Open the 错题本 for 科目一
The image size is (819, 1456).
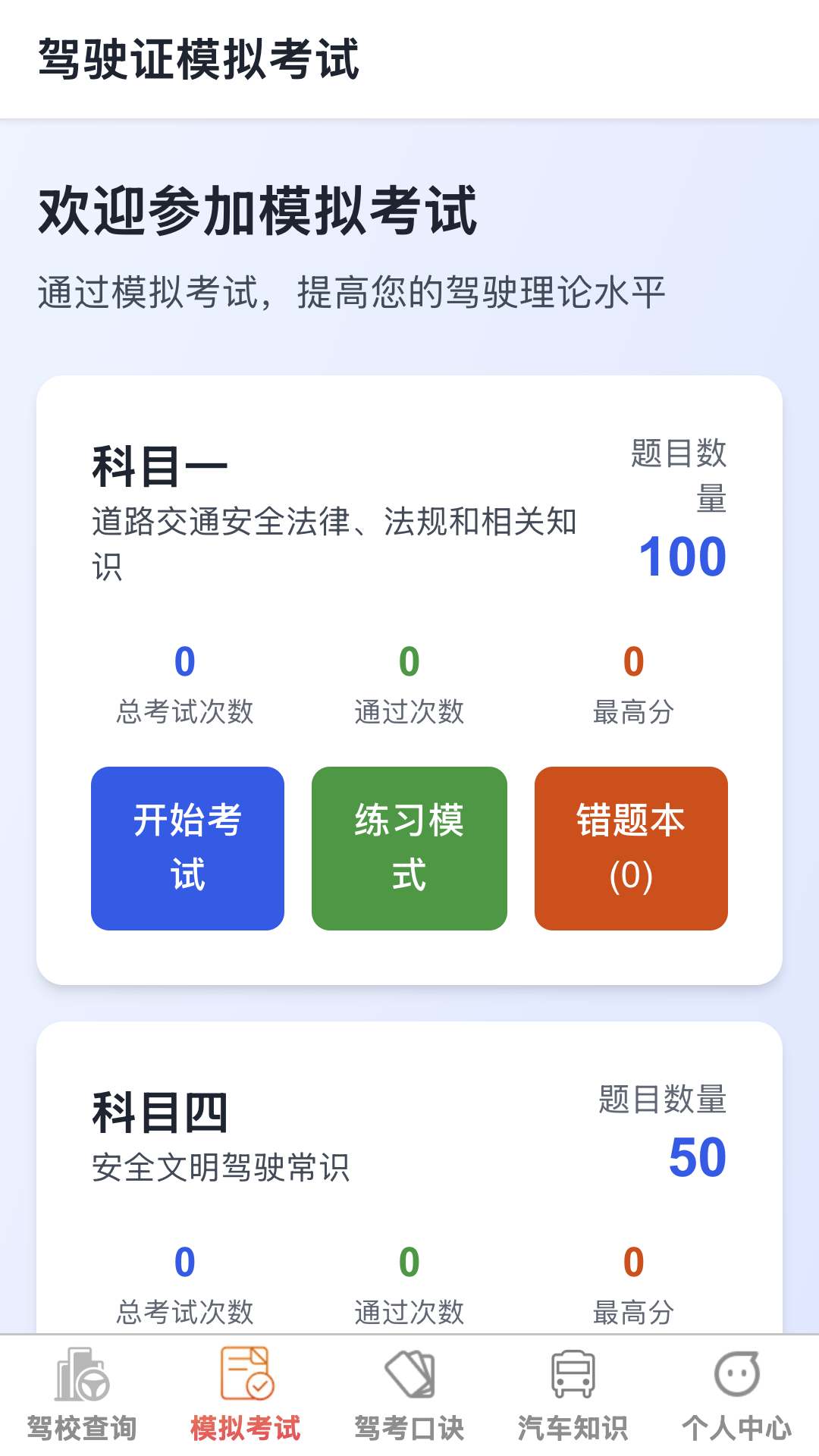pos(631,848)
